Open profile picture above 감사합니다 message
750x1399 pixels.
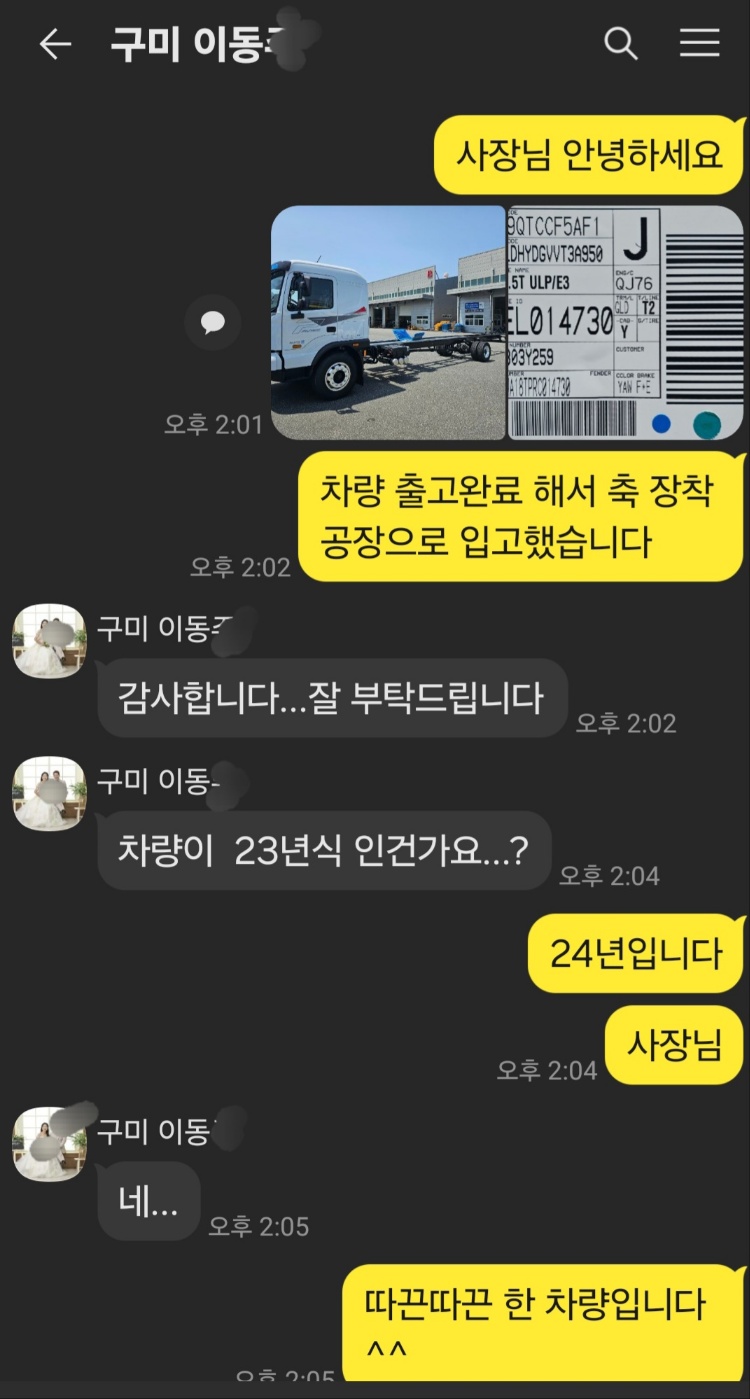[49, 641]
